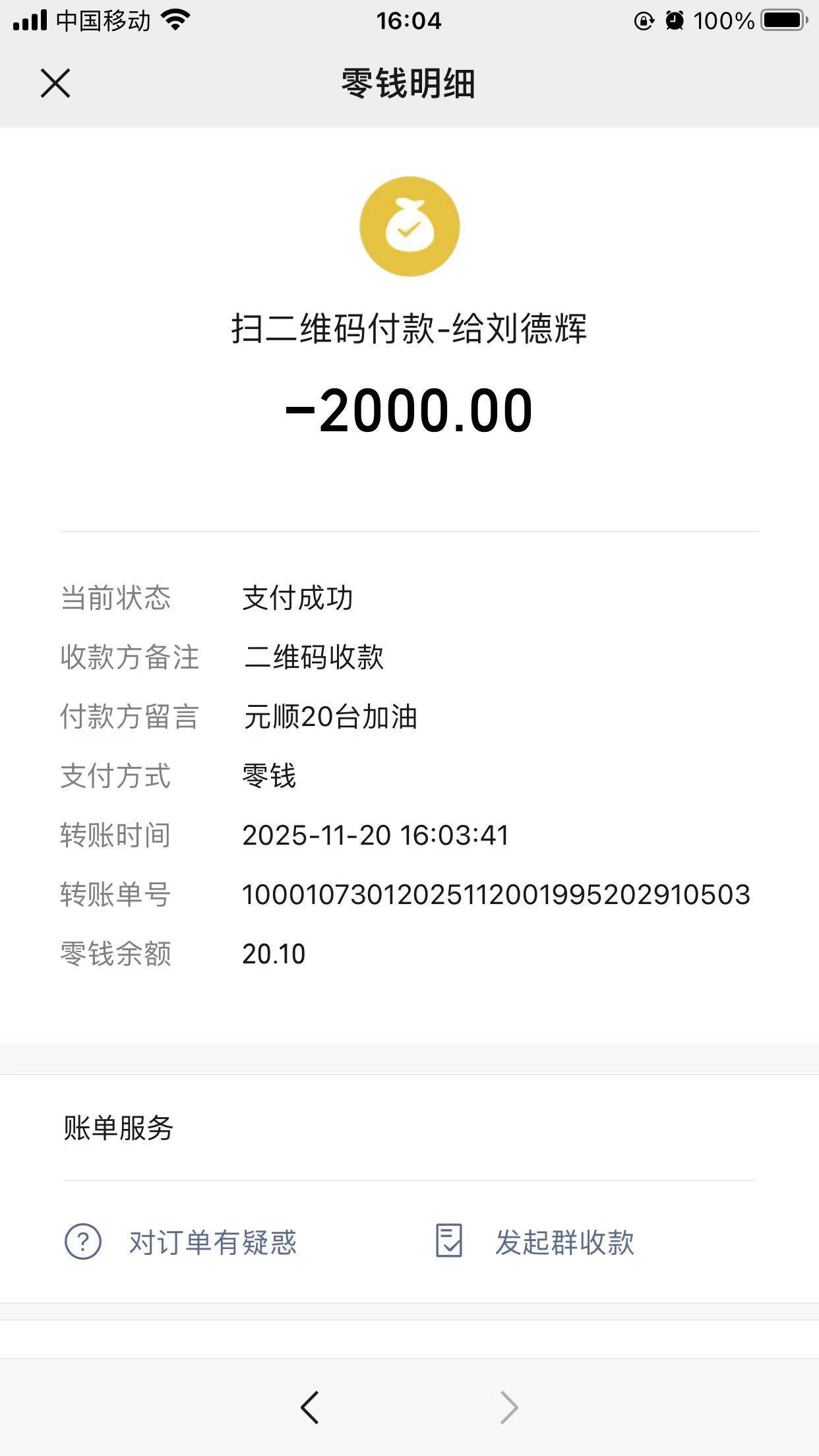Screen dimensions: 819x1456
Task: Open 对订单有疑惑 help link
Action: click(x=212, y=1242)
